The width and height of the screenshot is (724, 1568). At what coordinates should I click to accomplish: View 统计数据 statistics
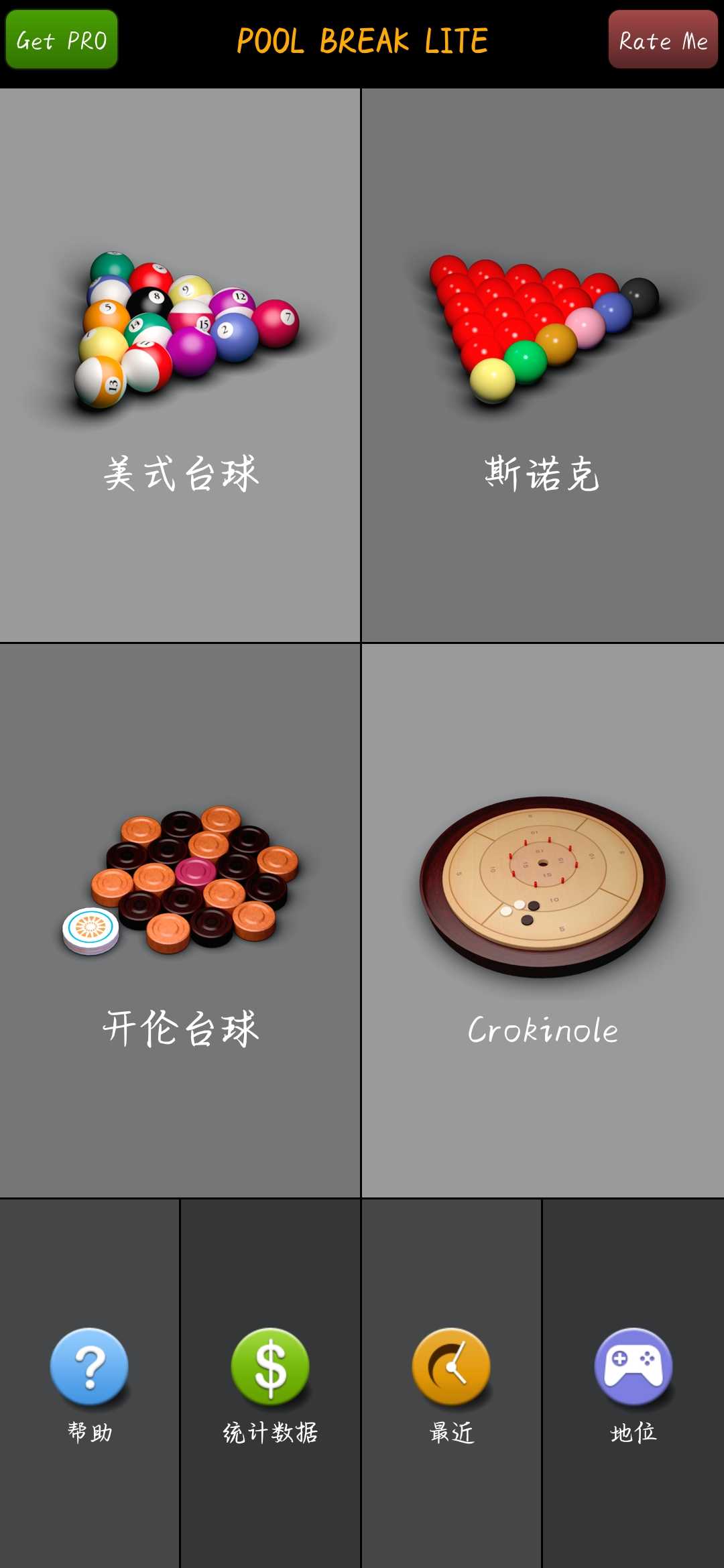tap(270, 1384)
